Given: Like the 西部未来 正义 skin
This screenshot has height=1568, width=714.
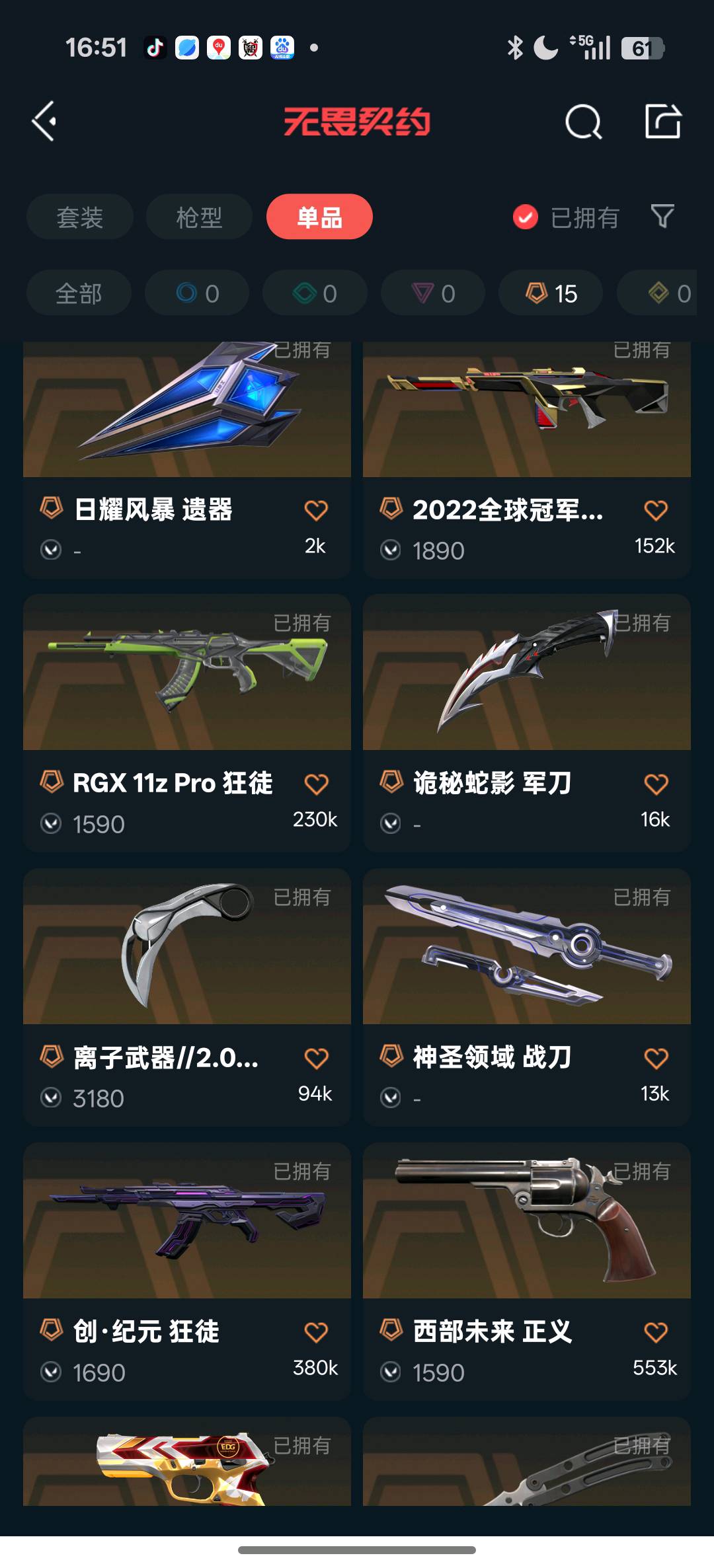Looking at the screenshot, I should pos(656,1332).
